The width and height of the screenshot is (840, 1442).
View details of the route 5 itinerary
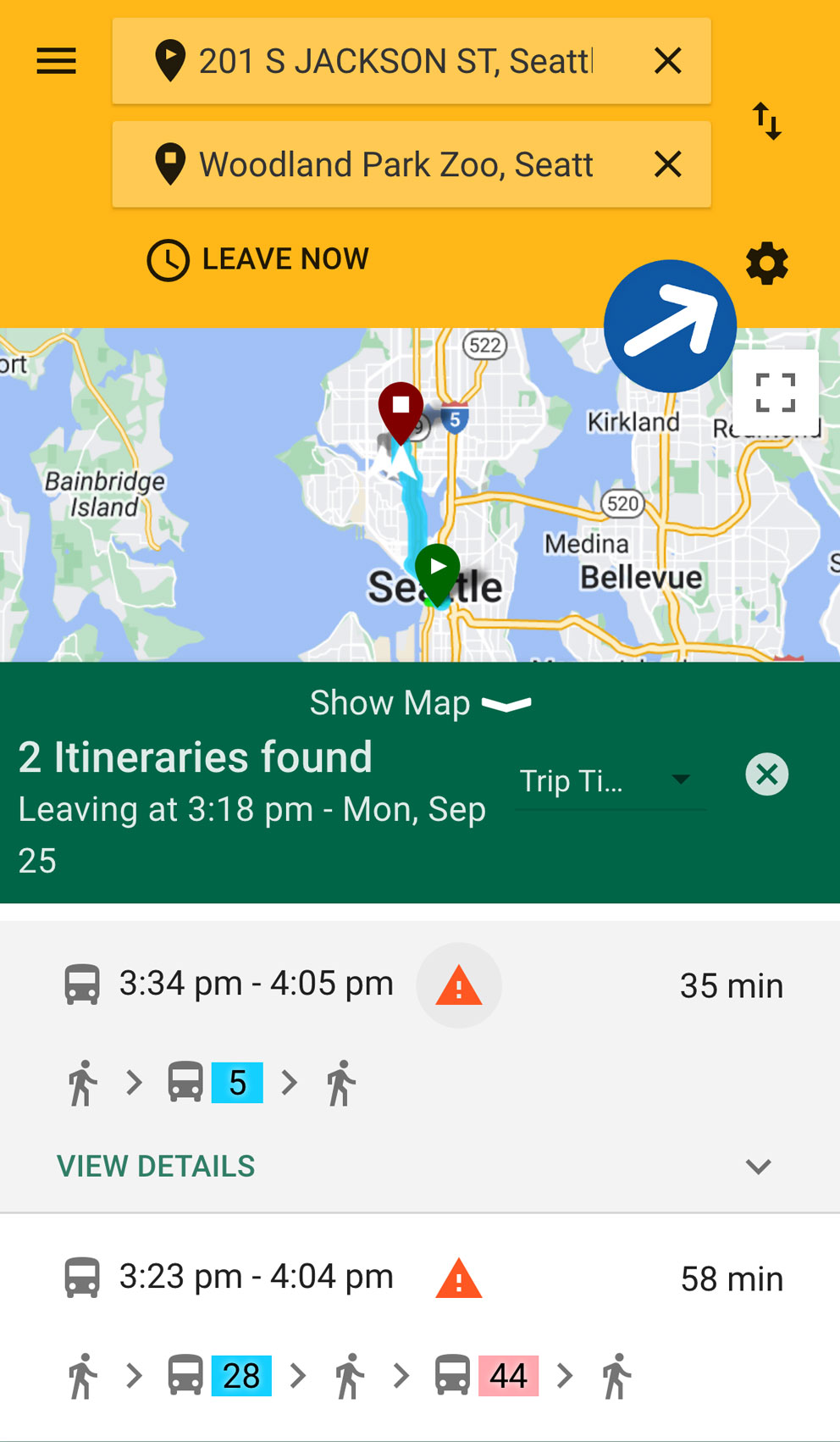tap(156, 1166)
